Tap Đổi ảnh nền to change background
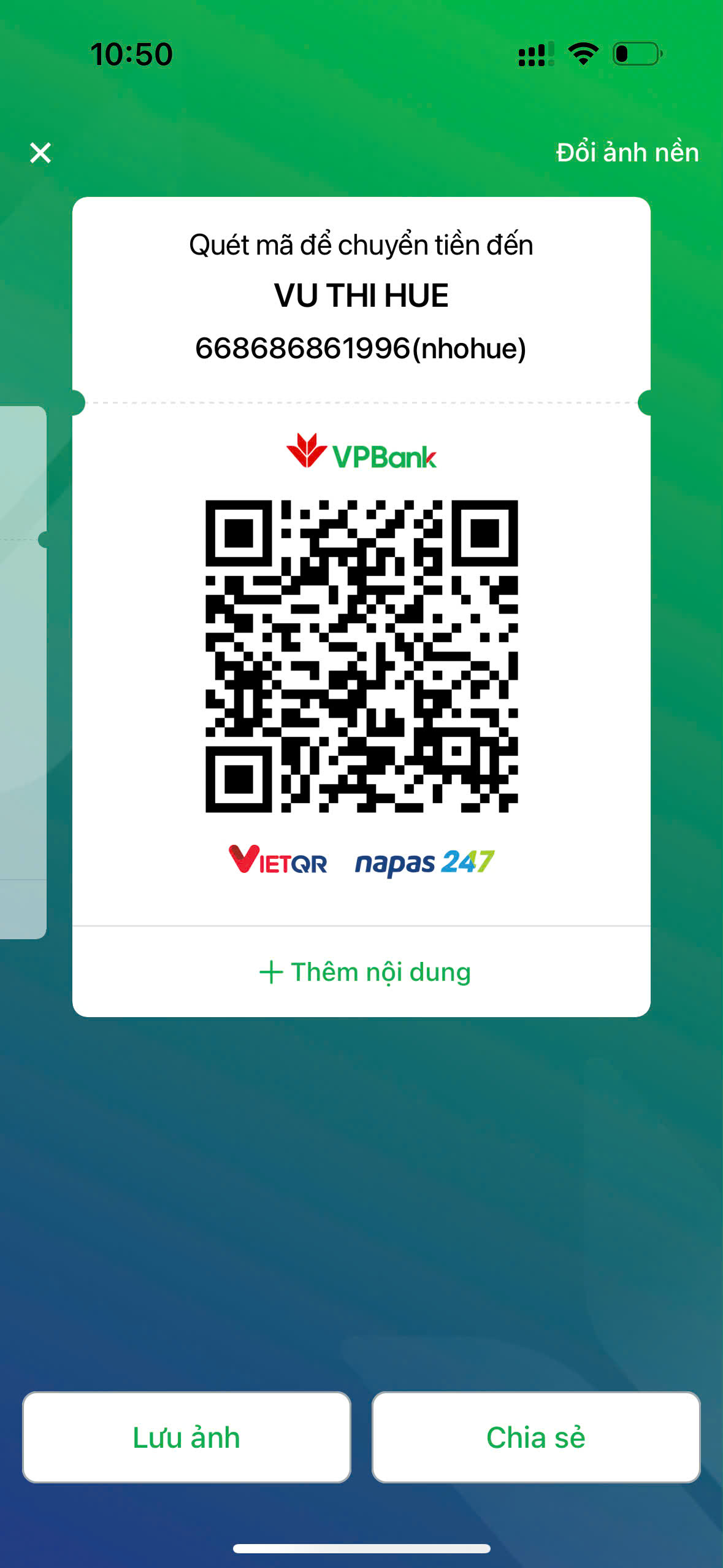Image resolution: width=723 pixels, height=1568 pixels. (x=627, y=152)
